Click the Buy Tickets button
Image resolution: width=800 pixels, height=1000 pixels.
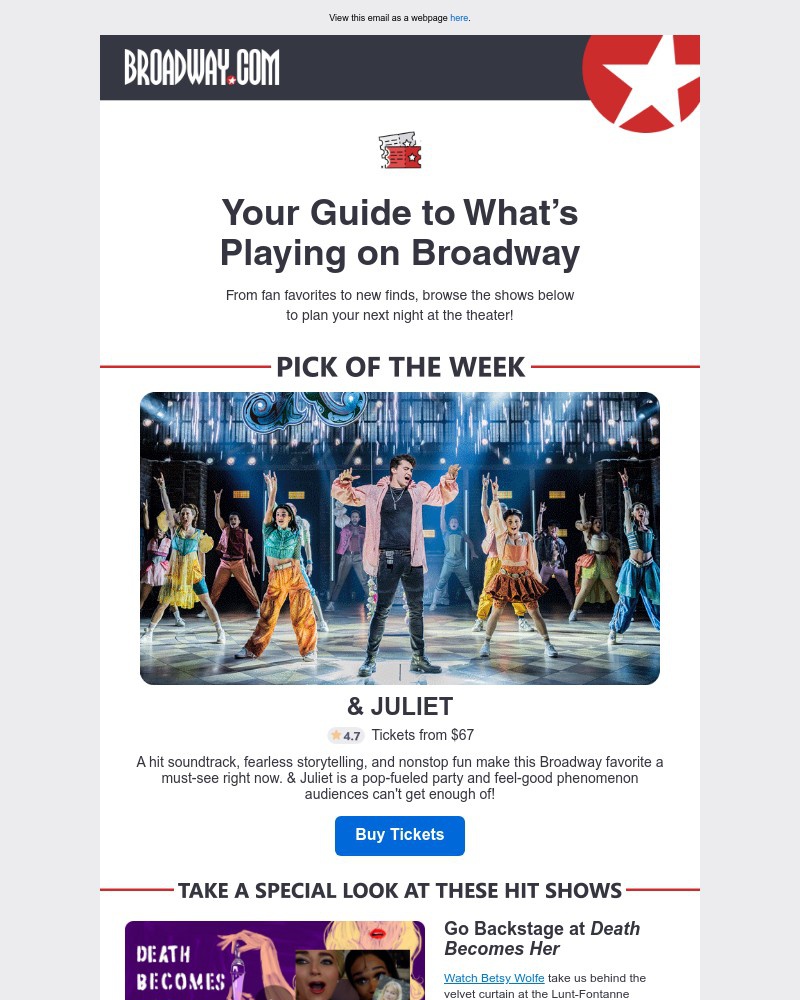(400, 835)
